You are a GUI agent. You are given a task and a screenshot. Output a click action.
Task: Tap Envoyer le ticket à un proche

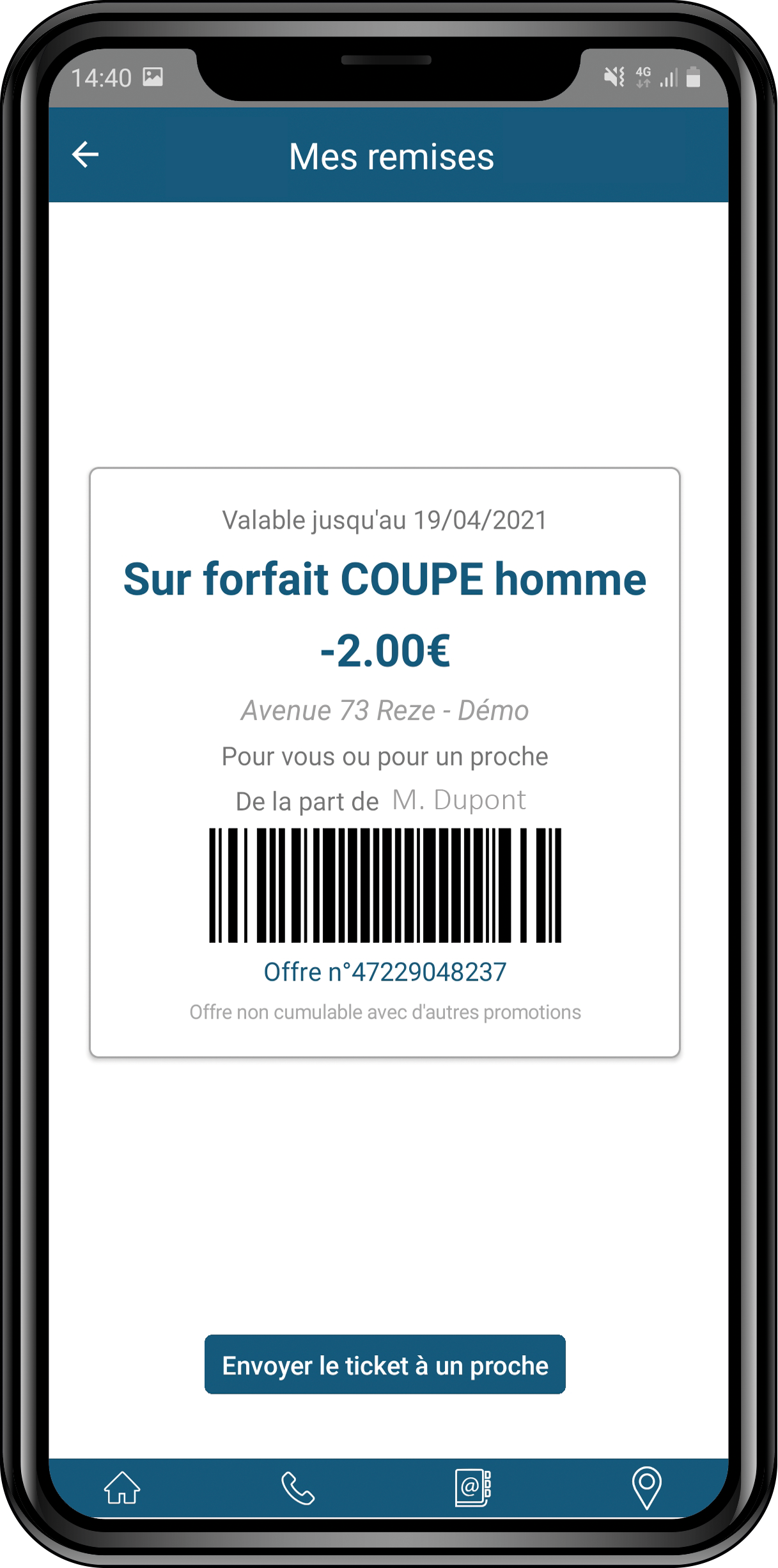tap(385, 1364)
